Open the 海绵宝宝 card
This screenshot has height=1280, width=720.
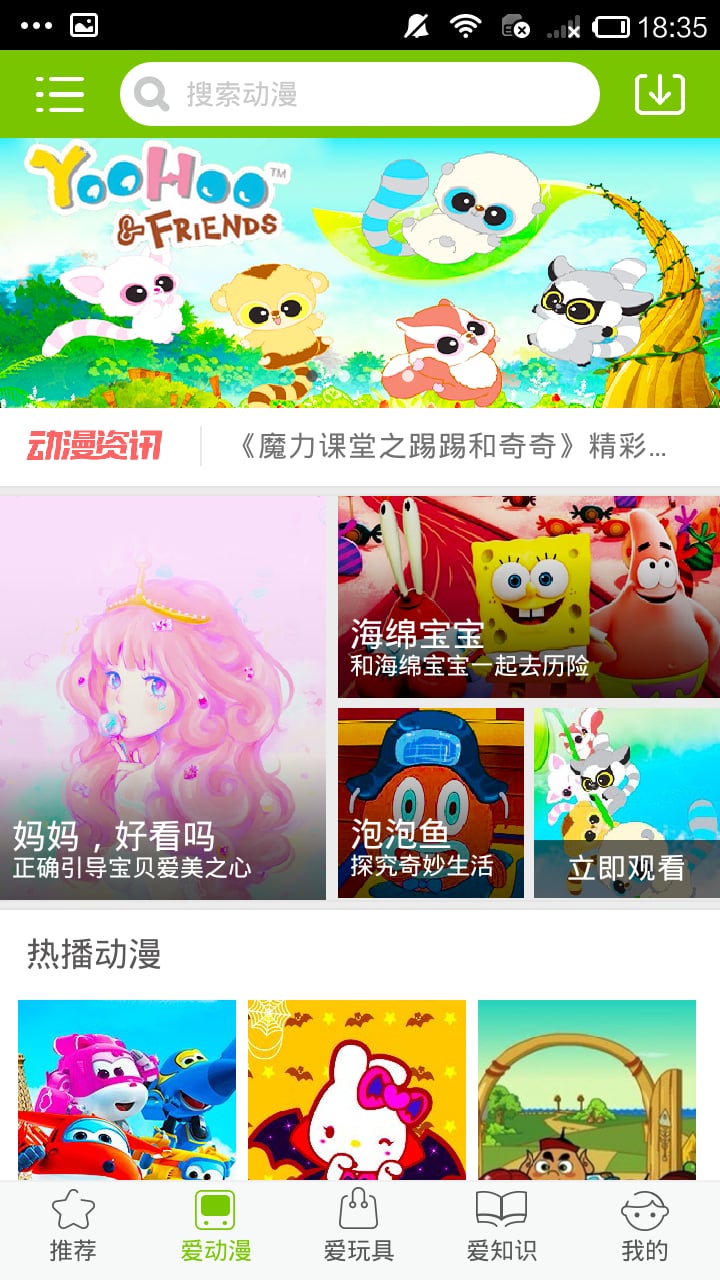pyautogui.click(x=528, y=597)
